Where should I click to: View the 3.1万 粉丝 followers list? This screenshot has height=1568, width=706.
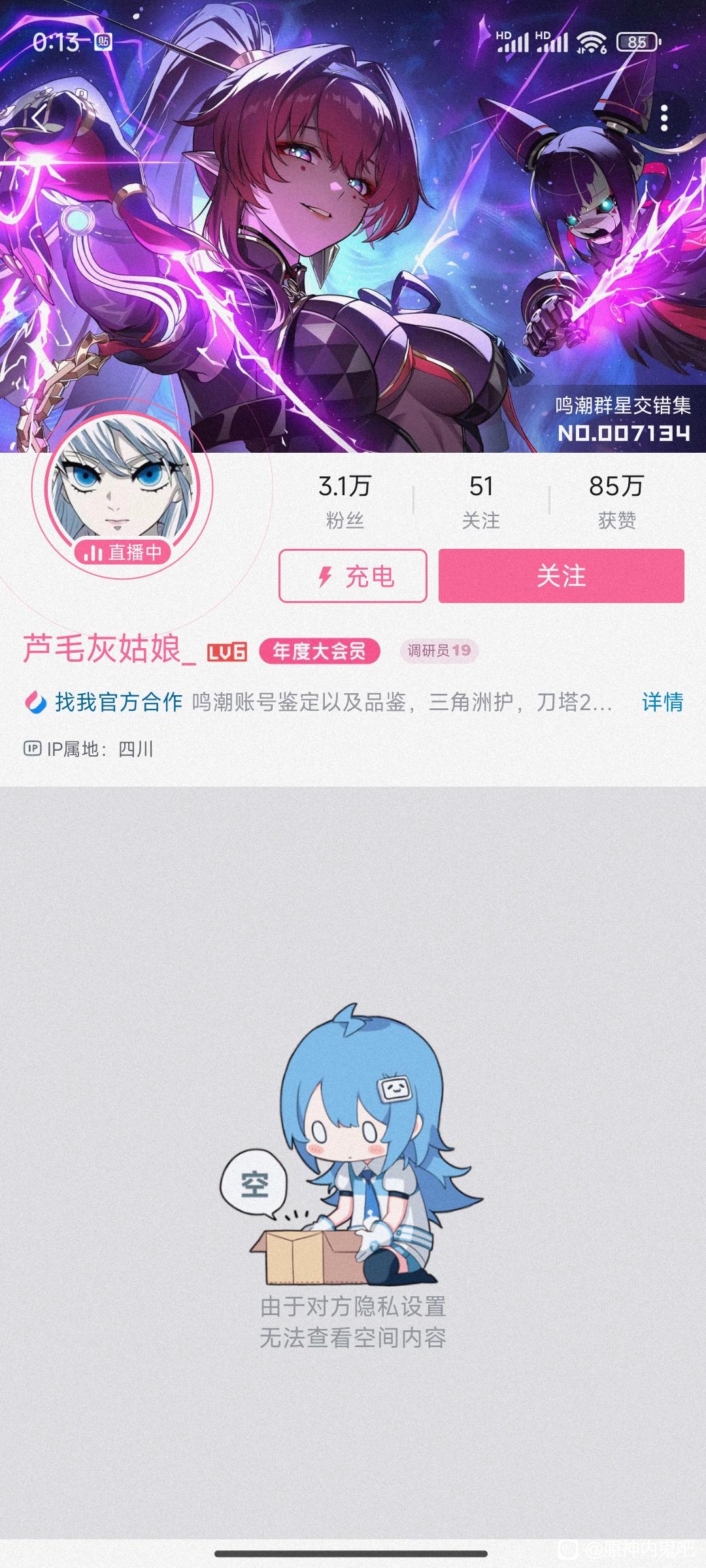(x=345, y=500)
